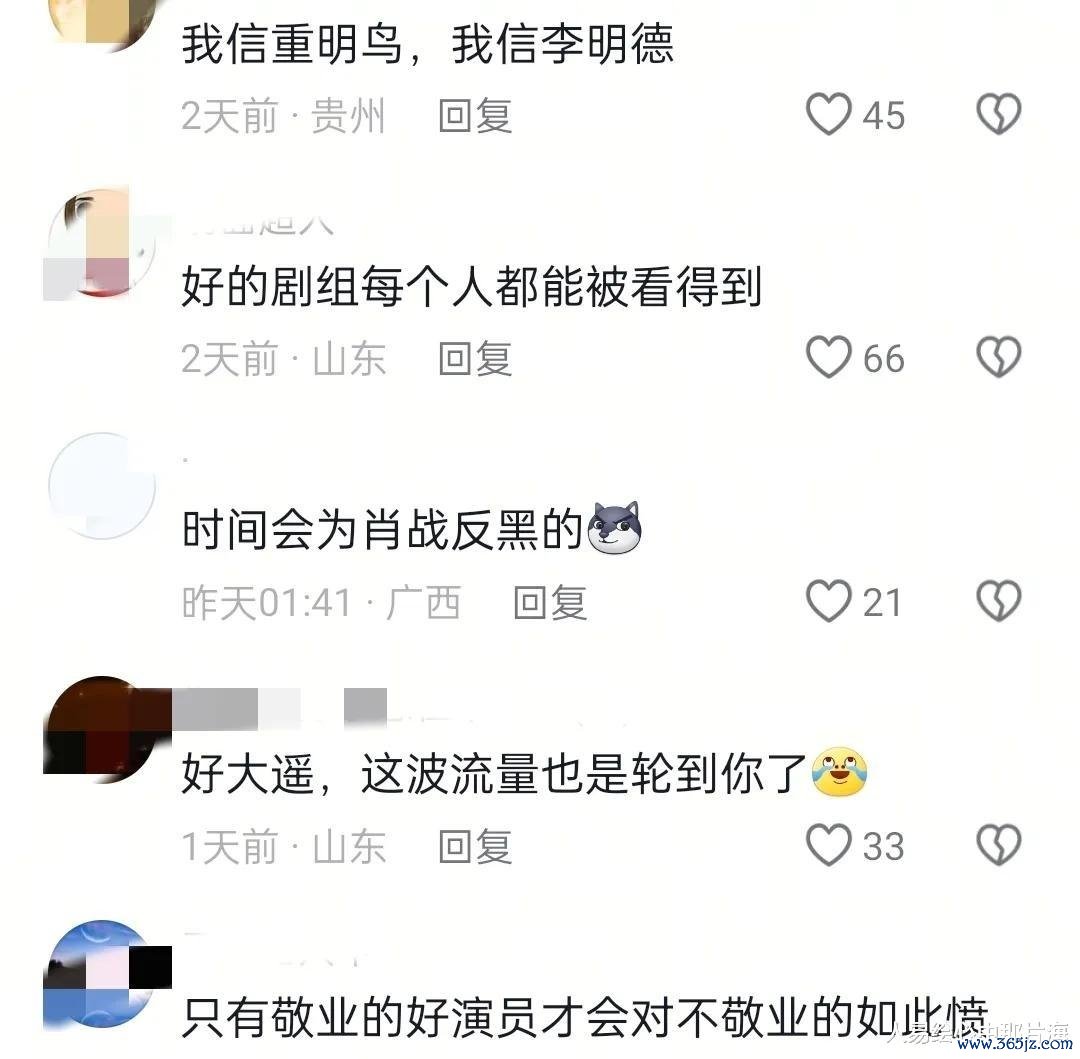Reply to the comment from 贵州
The height and width of the screenshot is (1059, 1080).
point(475,117)
